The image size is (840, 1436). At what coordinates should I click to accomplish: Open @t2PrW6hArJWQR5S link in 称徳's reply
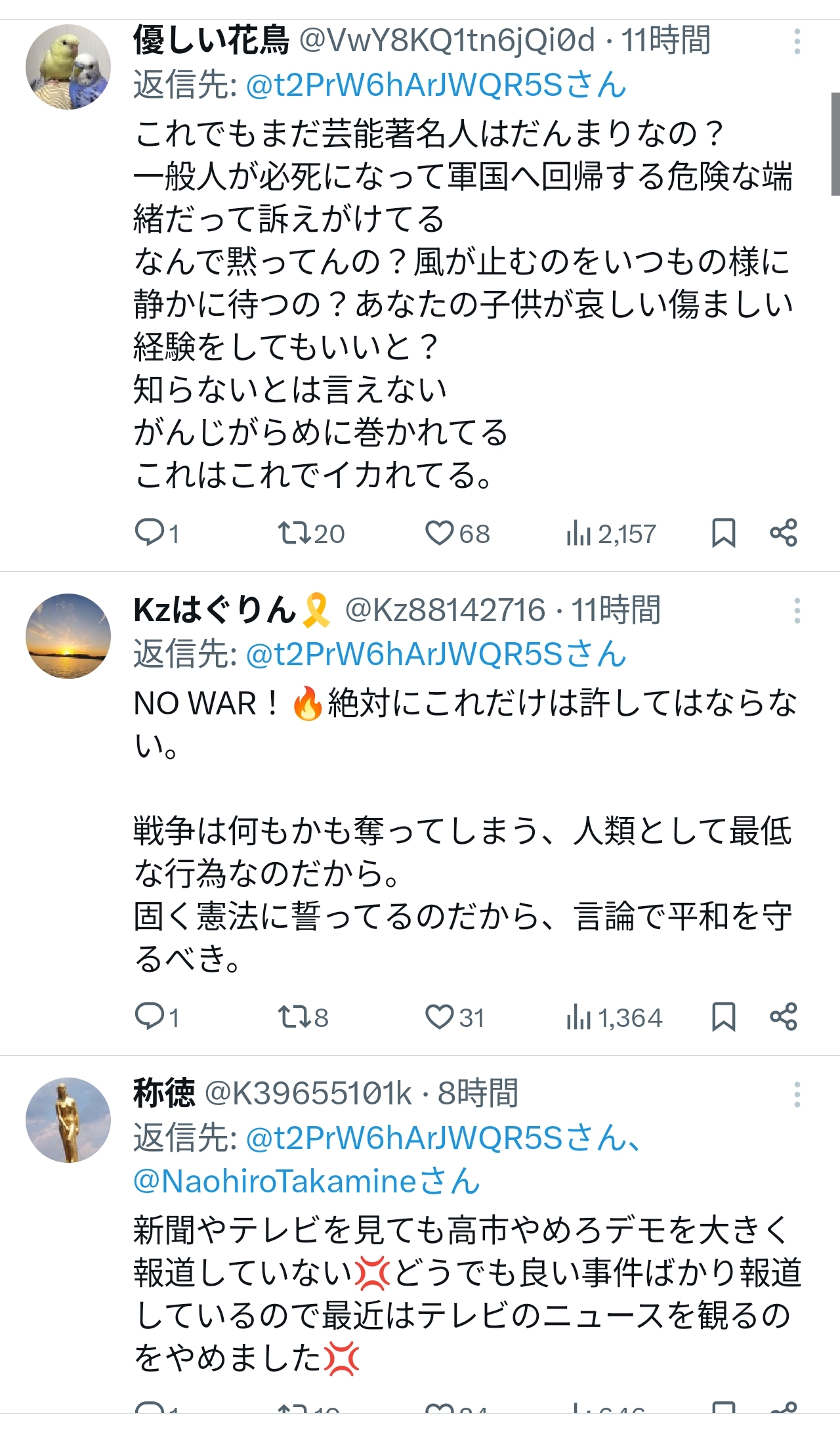(437, 1139)
